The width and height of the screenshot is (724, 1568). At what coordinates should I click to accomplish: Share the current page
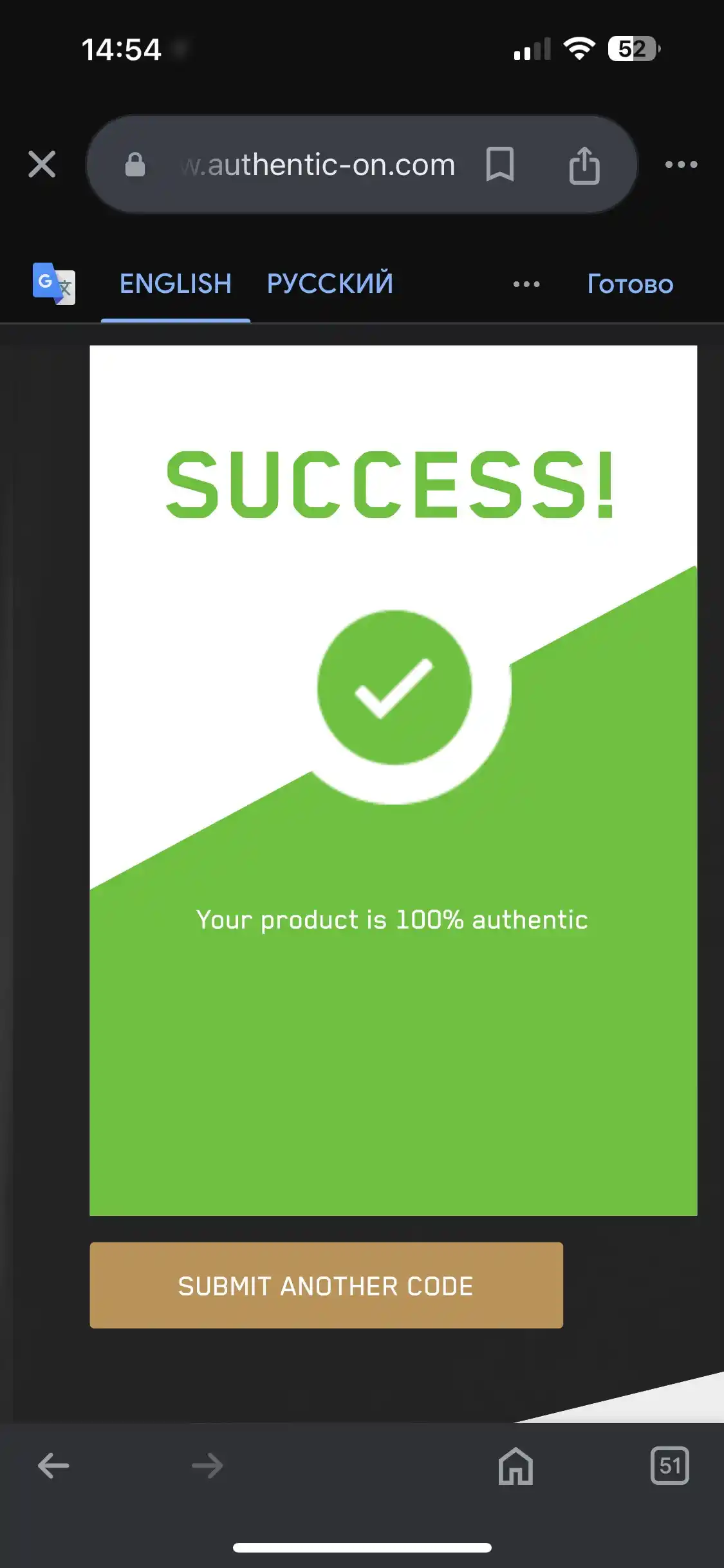[584, 165]
